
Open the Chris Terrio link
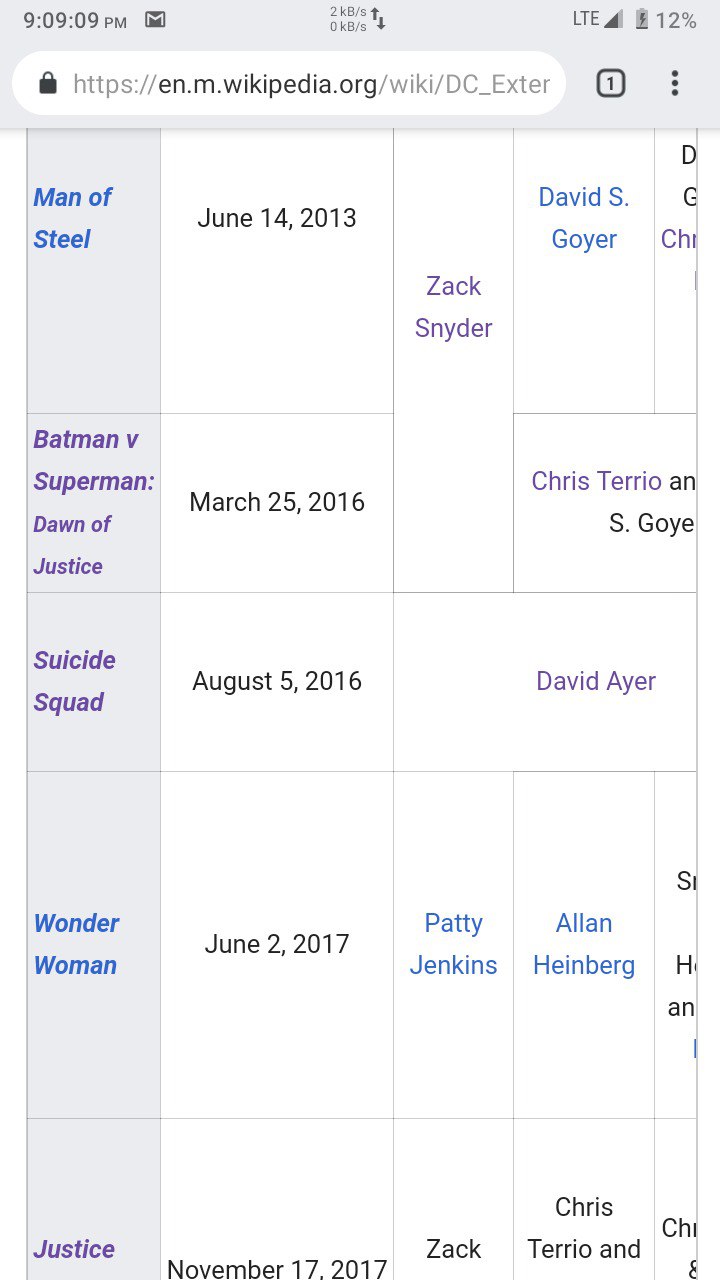[x=596, y=481]
